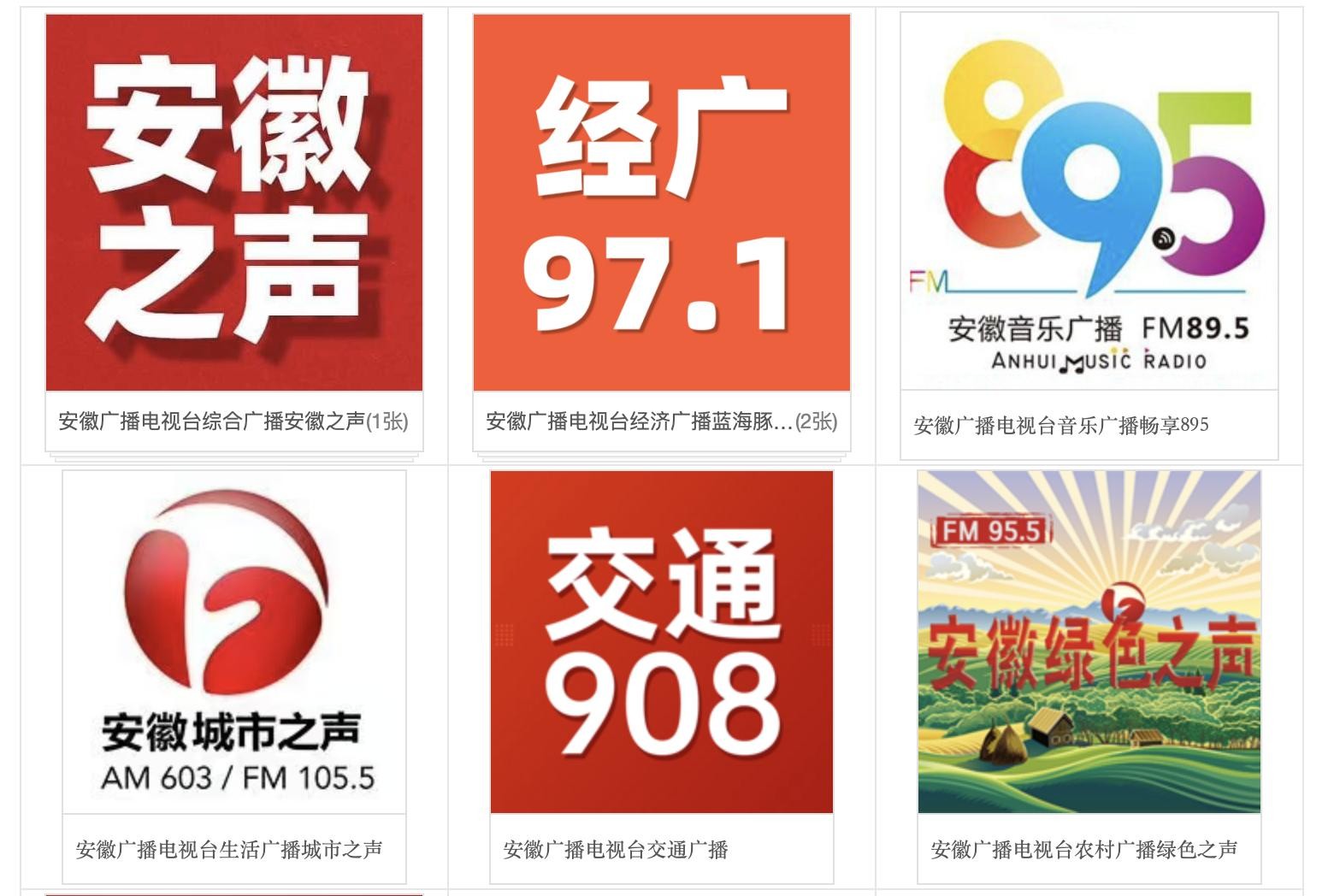Open the 安徽之声 综合广播 album
Image resolution: width=1334 pixels, height=896 pixels.
233,203
